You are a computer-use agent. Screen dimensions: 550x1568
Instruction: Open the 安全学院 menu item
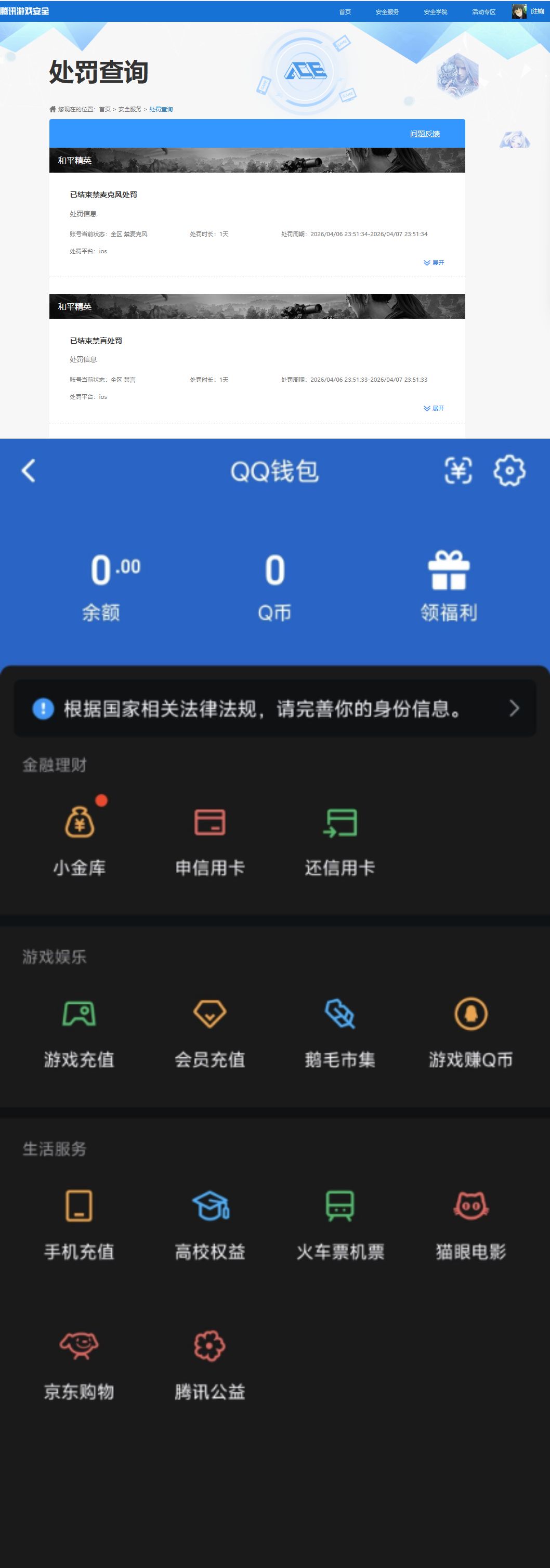[436, 11]
